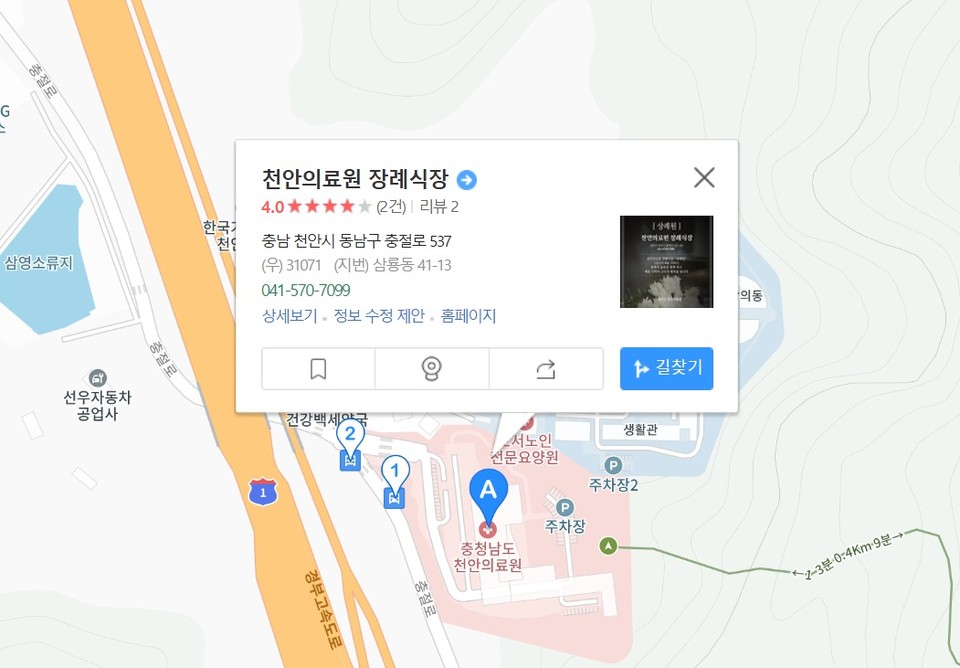Open place page via blue arrow icon
This screenshot has height=668, width=960.
click(x=466, y=180)
